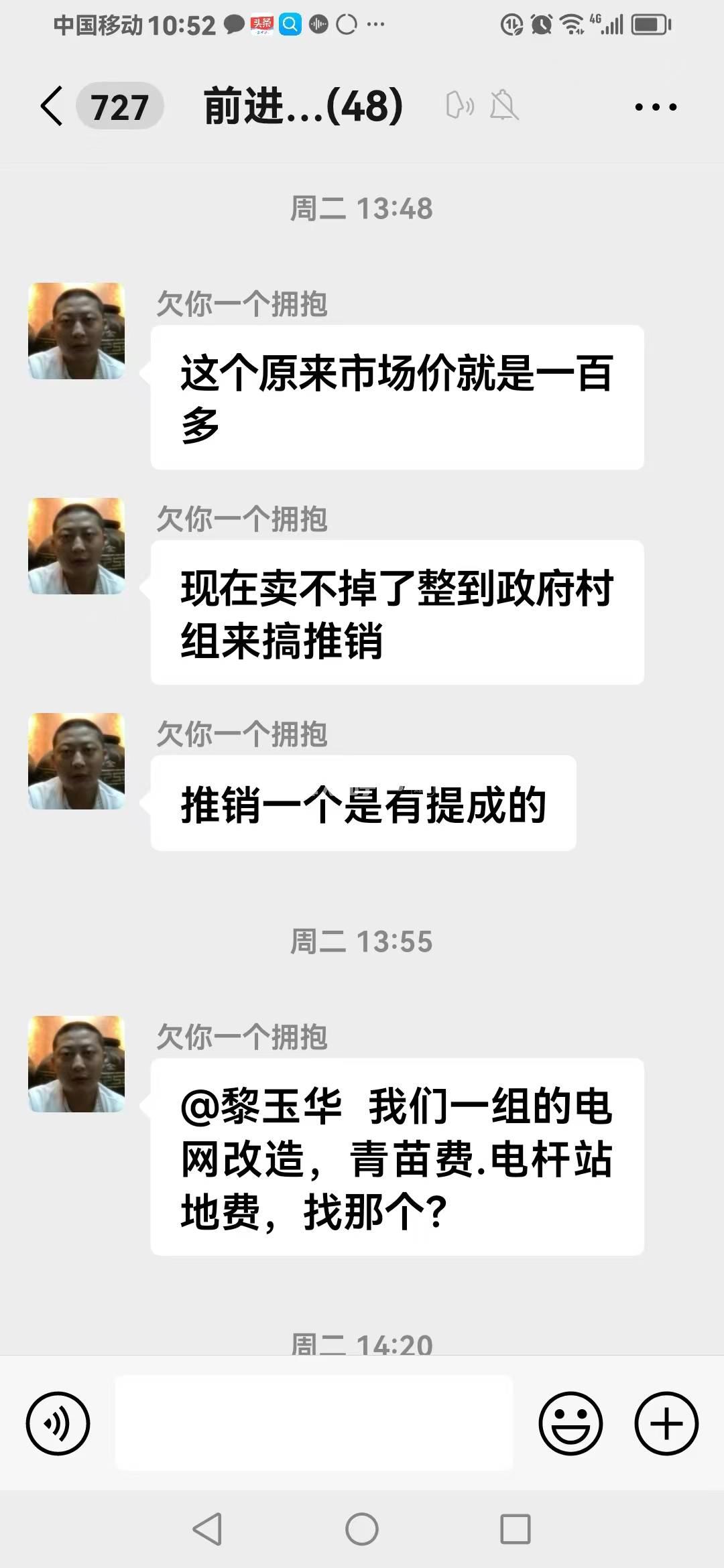Open the plus attachments menu

click(x=666, y=1423)
